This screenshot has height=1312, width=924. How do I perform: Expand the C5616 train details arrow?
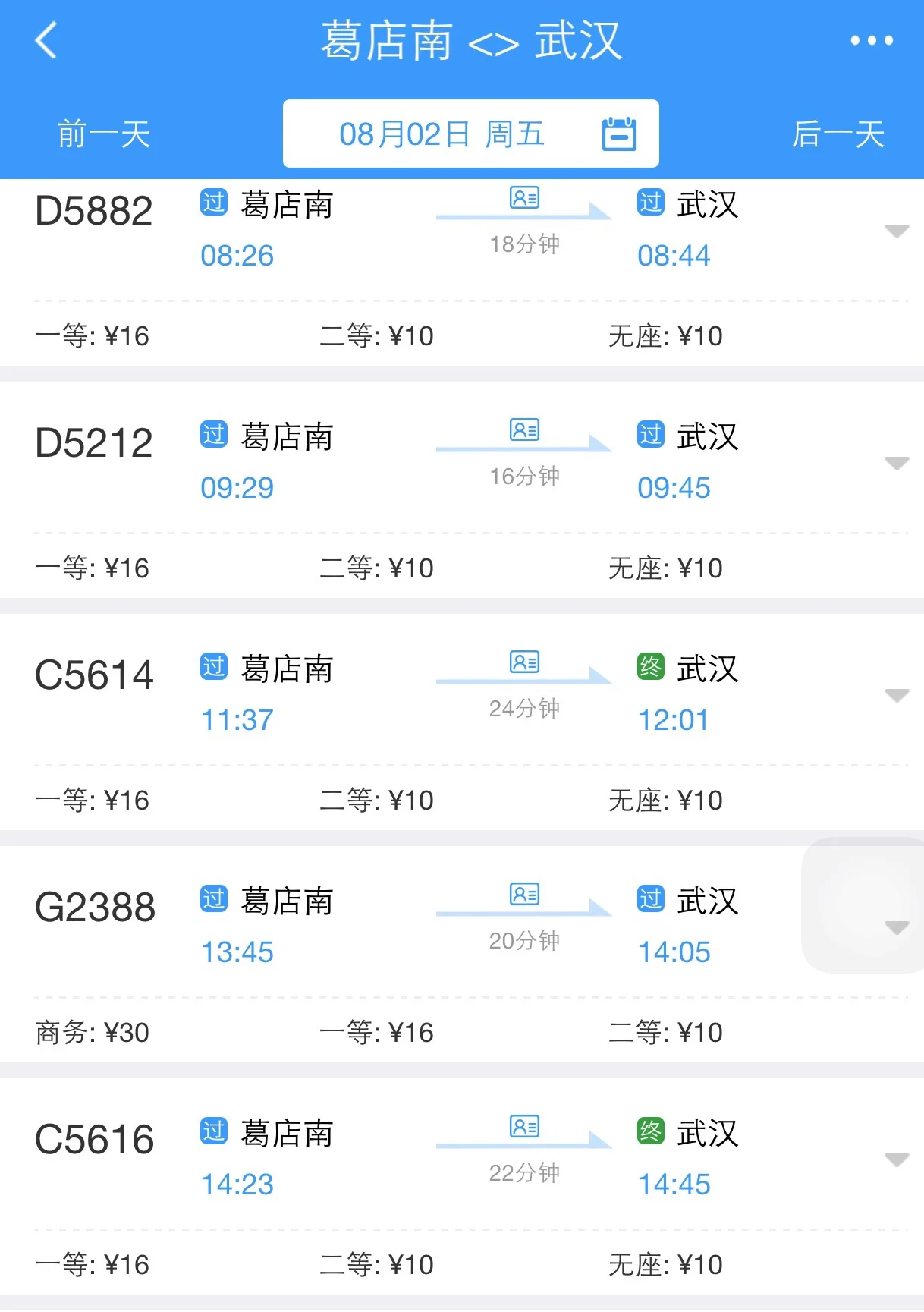tap(898, 1158)
